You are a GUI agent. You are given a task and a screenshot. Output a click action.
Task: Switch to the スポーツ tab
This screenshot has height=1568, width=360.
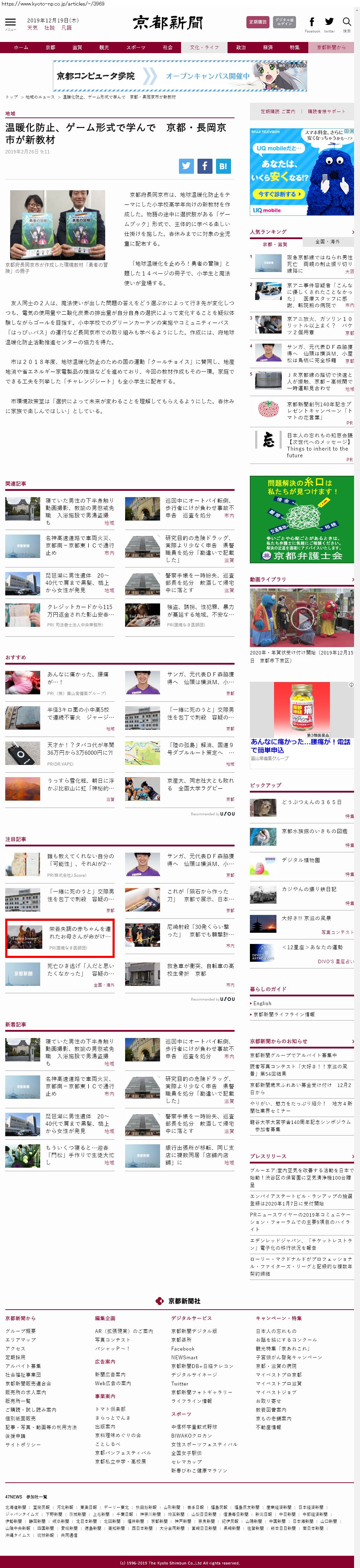[x=136, y=48]
